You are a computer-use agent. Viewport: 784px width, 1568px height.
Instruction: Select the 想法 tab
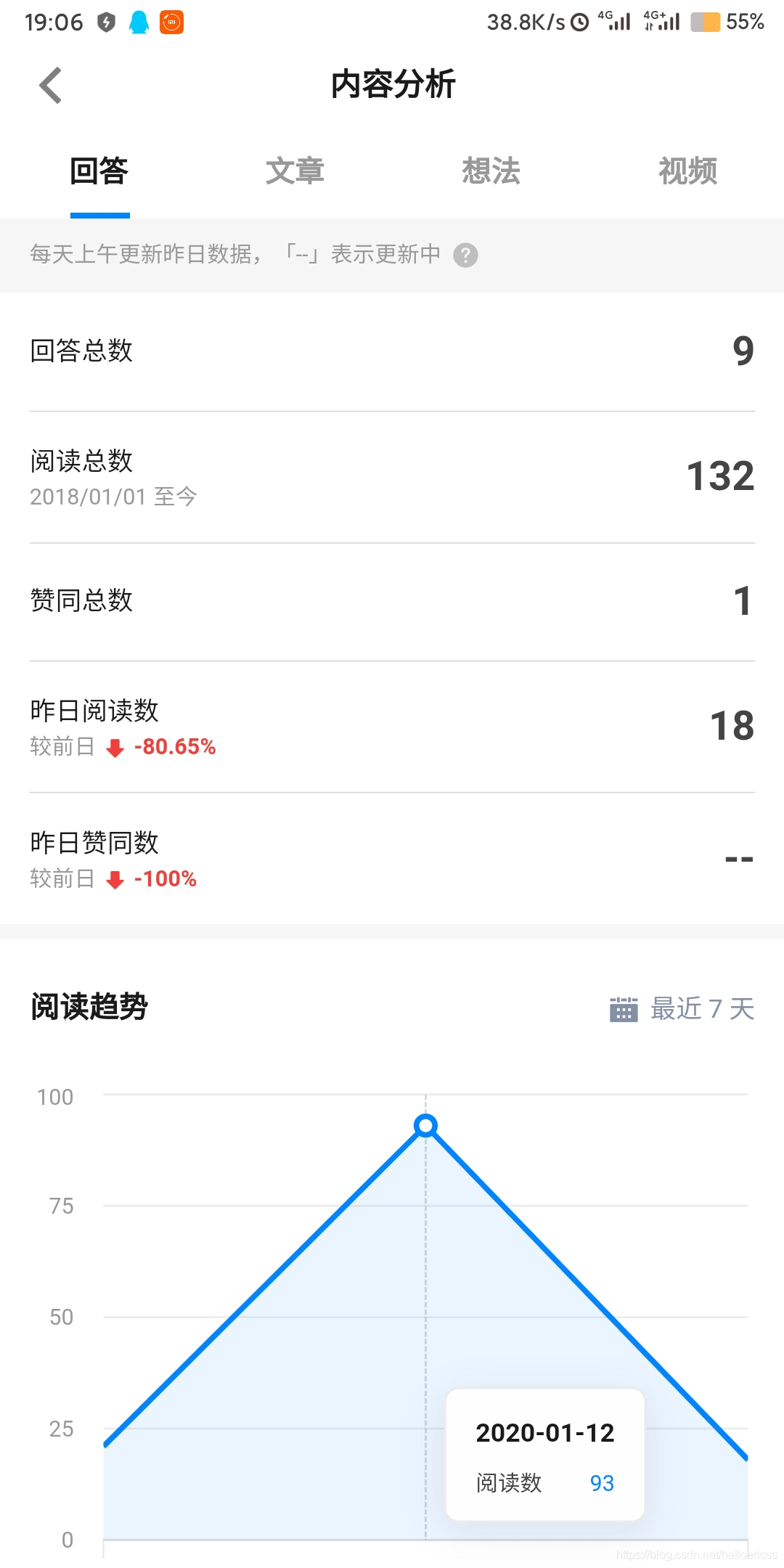491,171
